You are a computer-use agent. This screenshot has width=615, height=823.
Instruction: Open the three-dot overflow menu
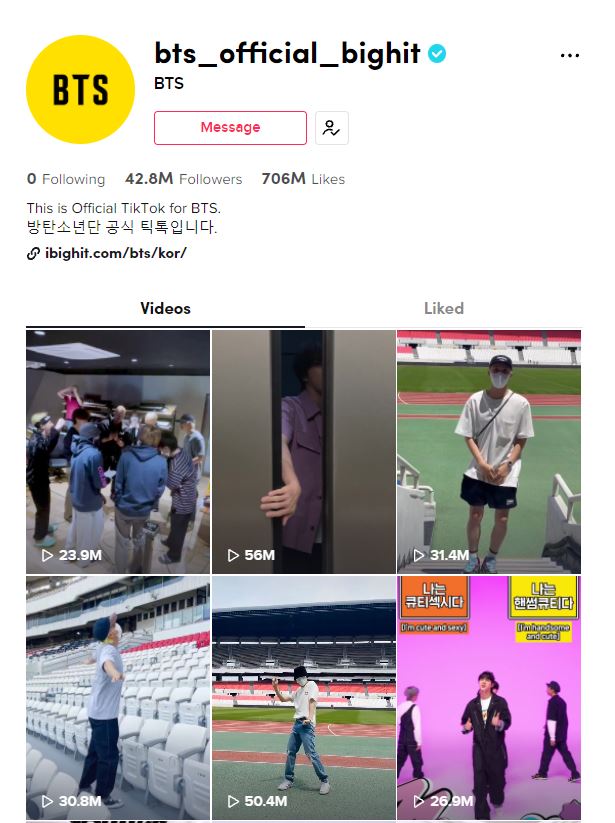click(x=570, y=55)
